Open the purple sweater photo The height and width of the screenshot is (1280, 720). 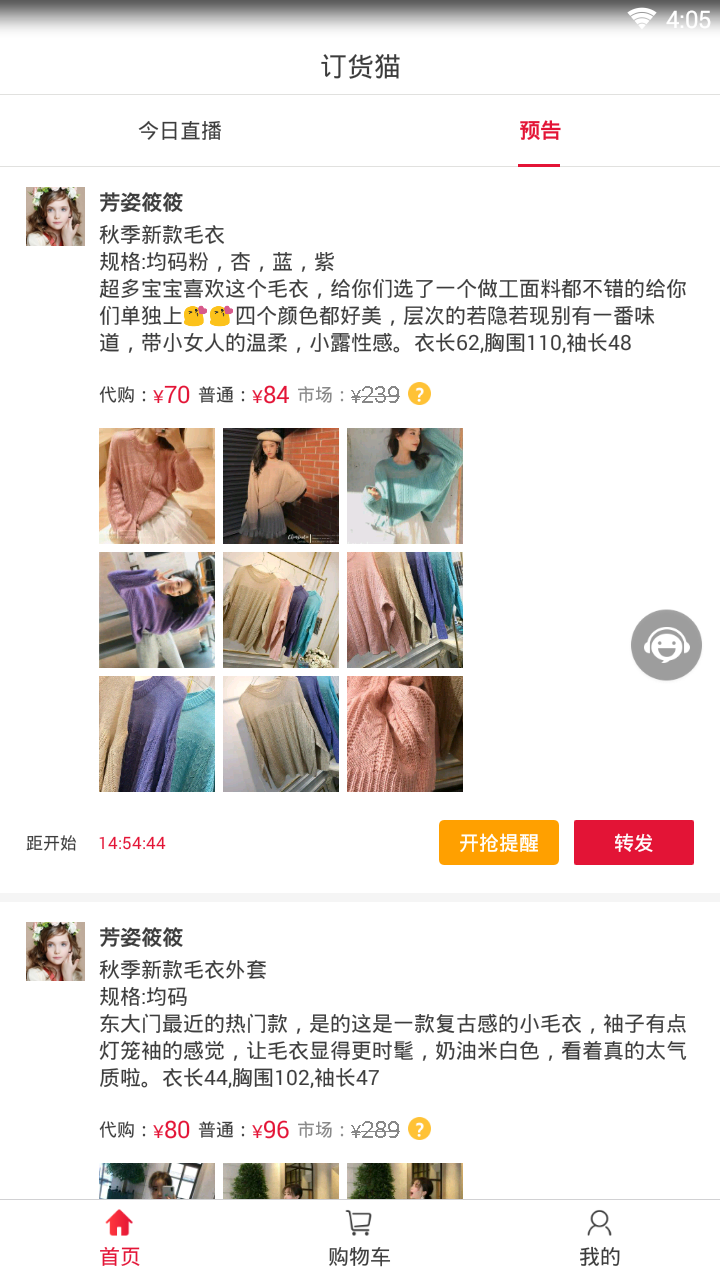point(157,610)
